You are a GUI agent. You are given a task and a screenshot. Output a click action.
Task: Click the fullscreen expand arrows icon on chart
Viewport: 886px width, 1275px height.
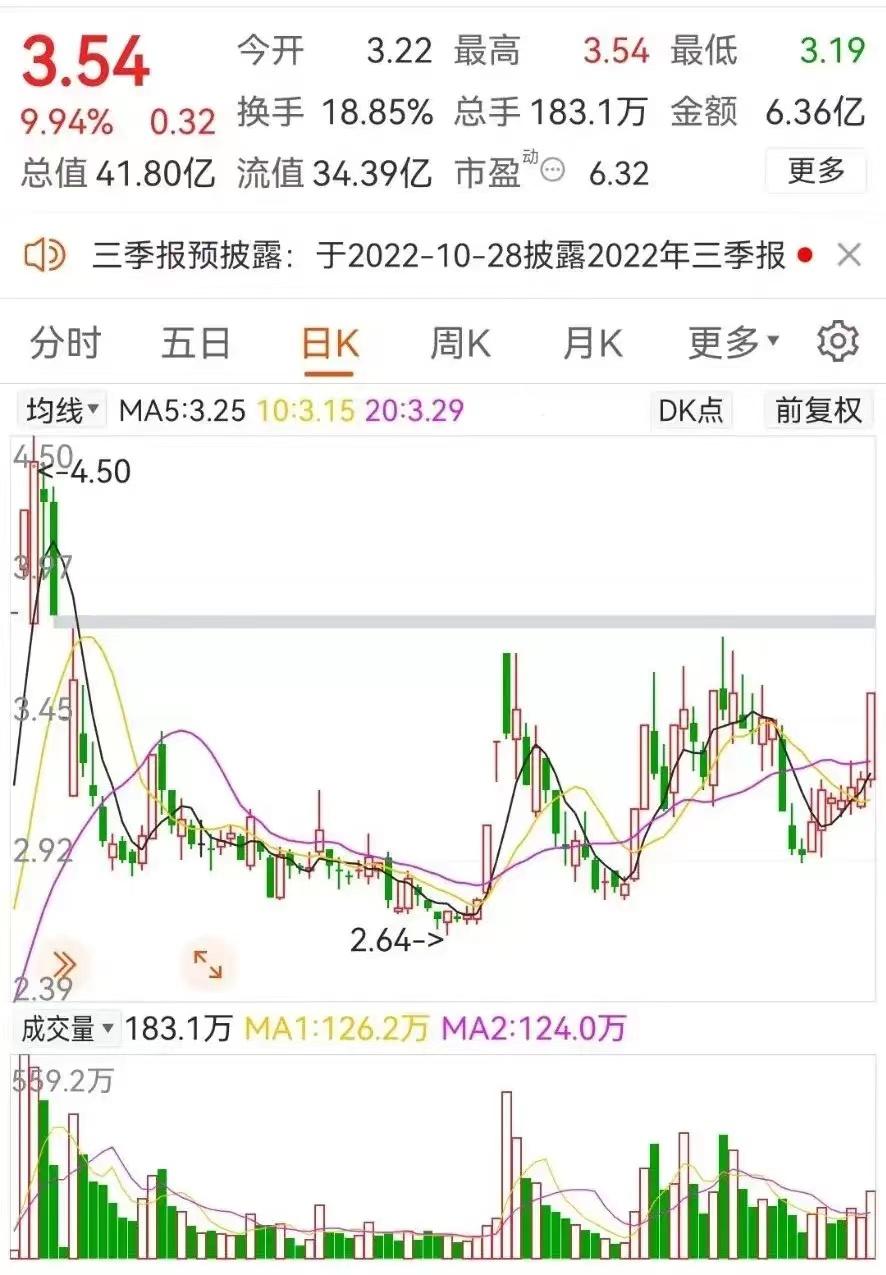(x=207, y=963)
